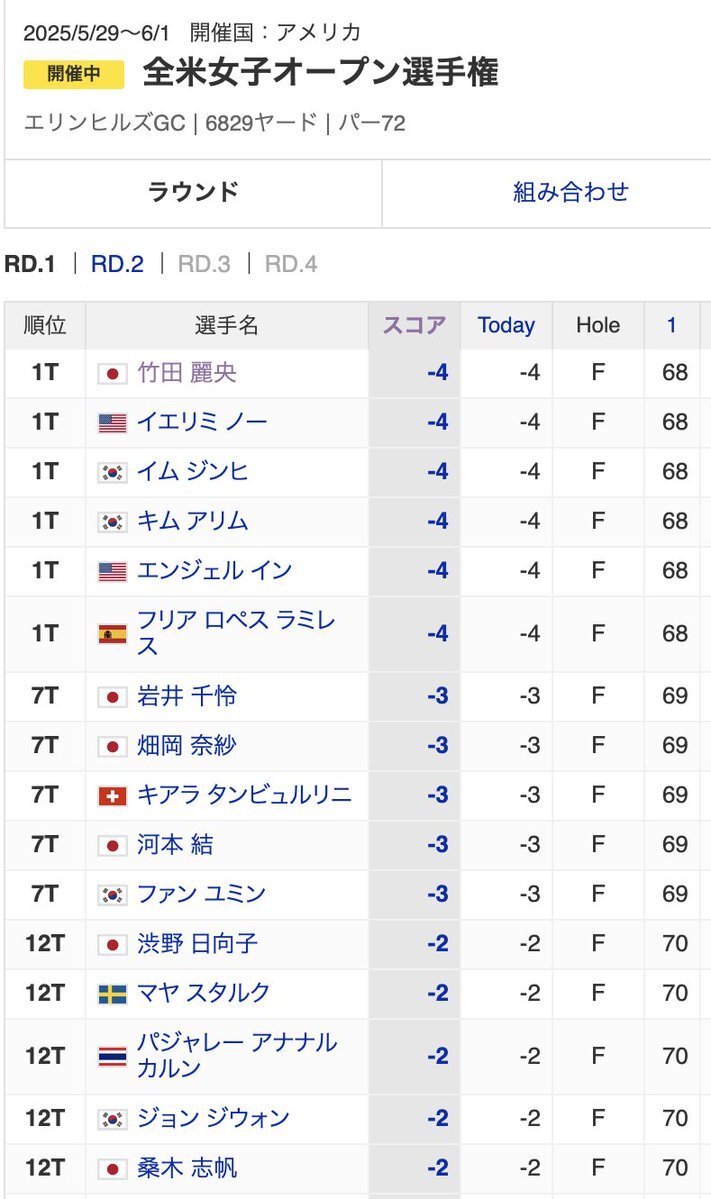Open player 竹田 麗央 profile
The width and height of the screenshot is (711, 1199).
point(187,372)
